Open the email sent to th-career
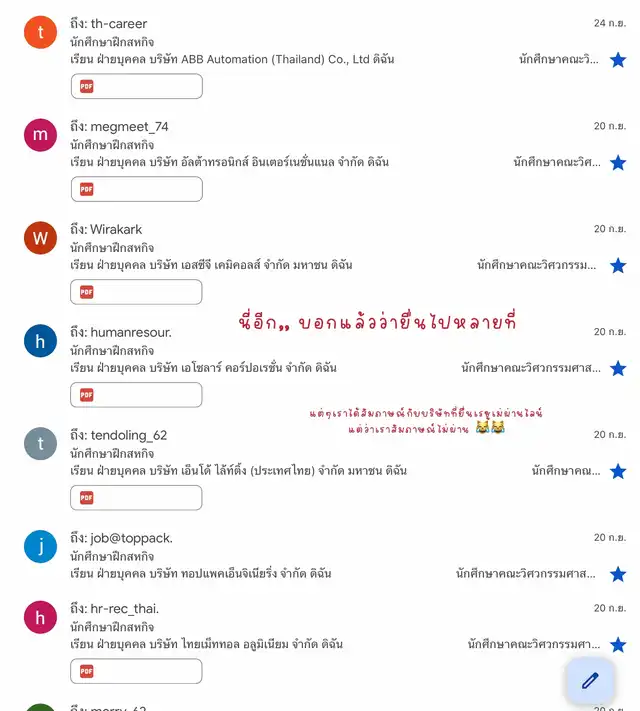This screenshot has width=640, height=711. [300, 42]
